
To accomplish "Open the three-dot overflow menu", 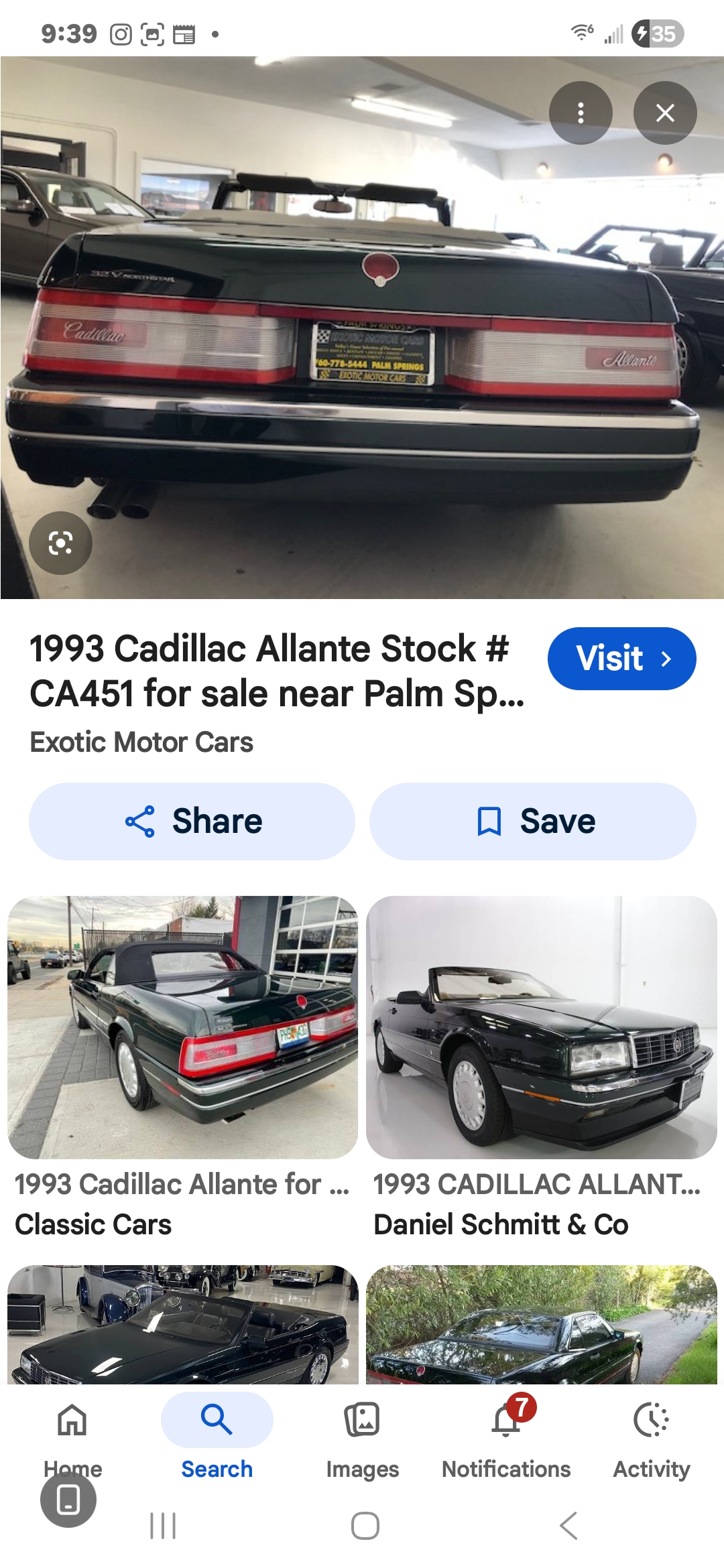I will [x=581, y=113].
